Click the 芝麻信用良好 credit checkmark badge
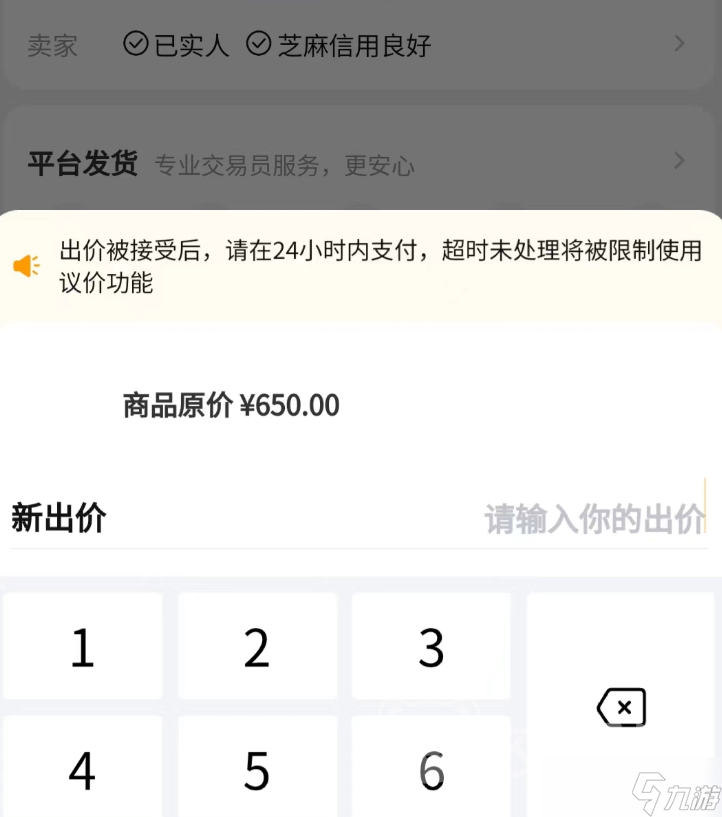 click(260, 44)
